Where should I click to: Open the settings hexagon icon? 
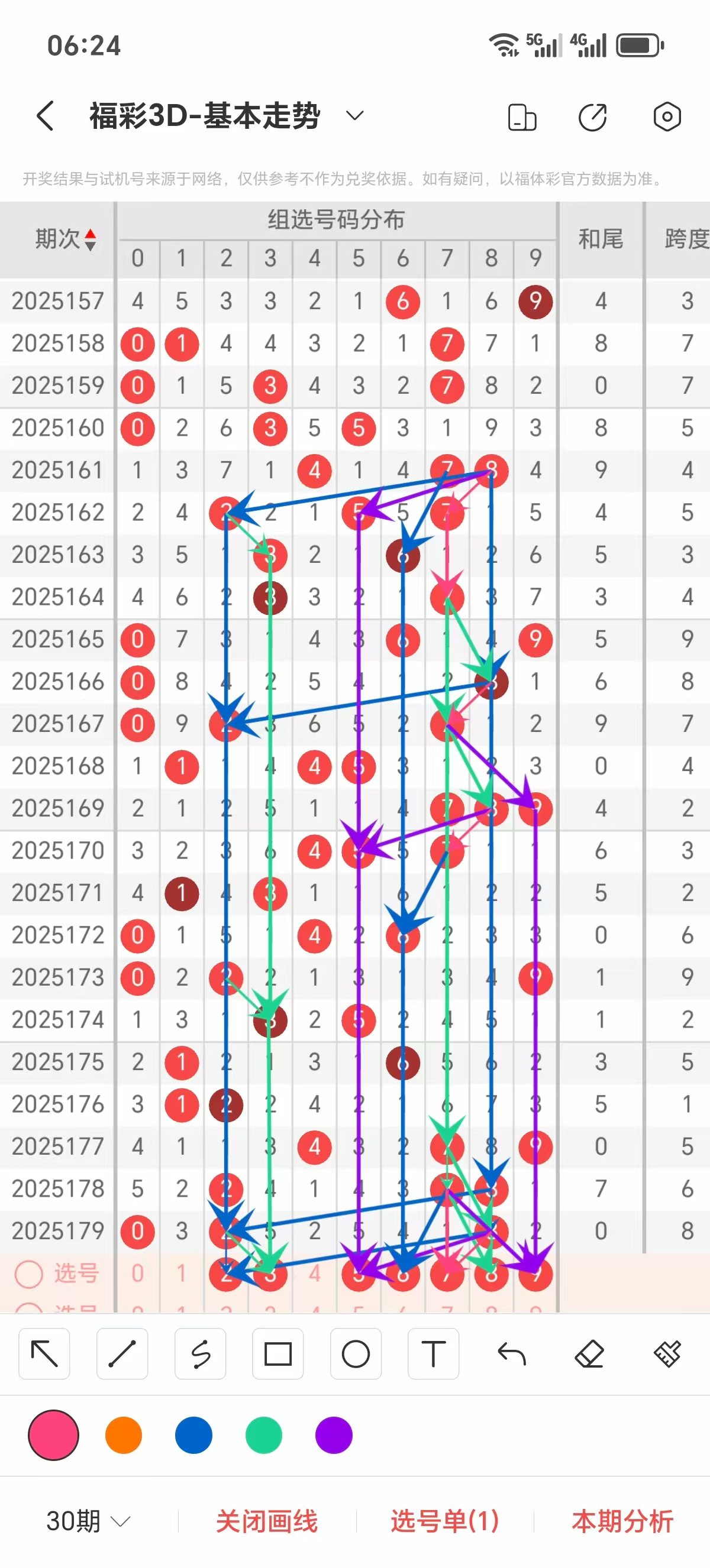[x=667, y=116]
